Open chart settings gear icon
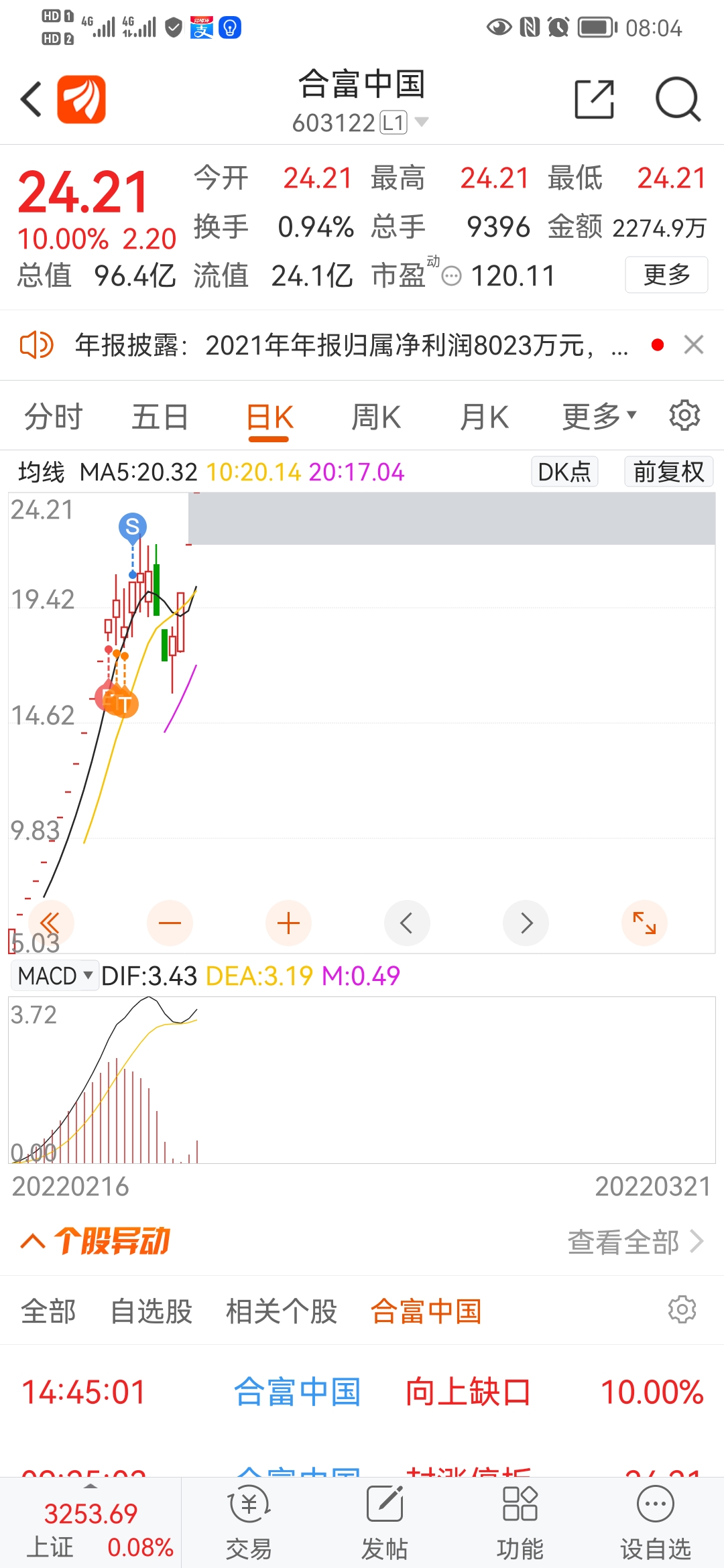This screenshot has width=724, height=1568. point(684,415)
